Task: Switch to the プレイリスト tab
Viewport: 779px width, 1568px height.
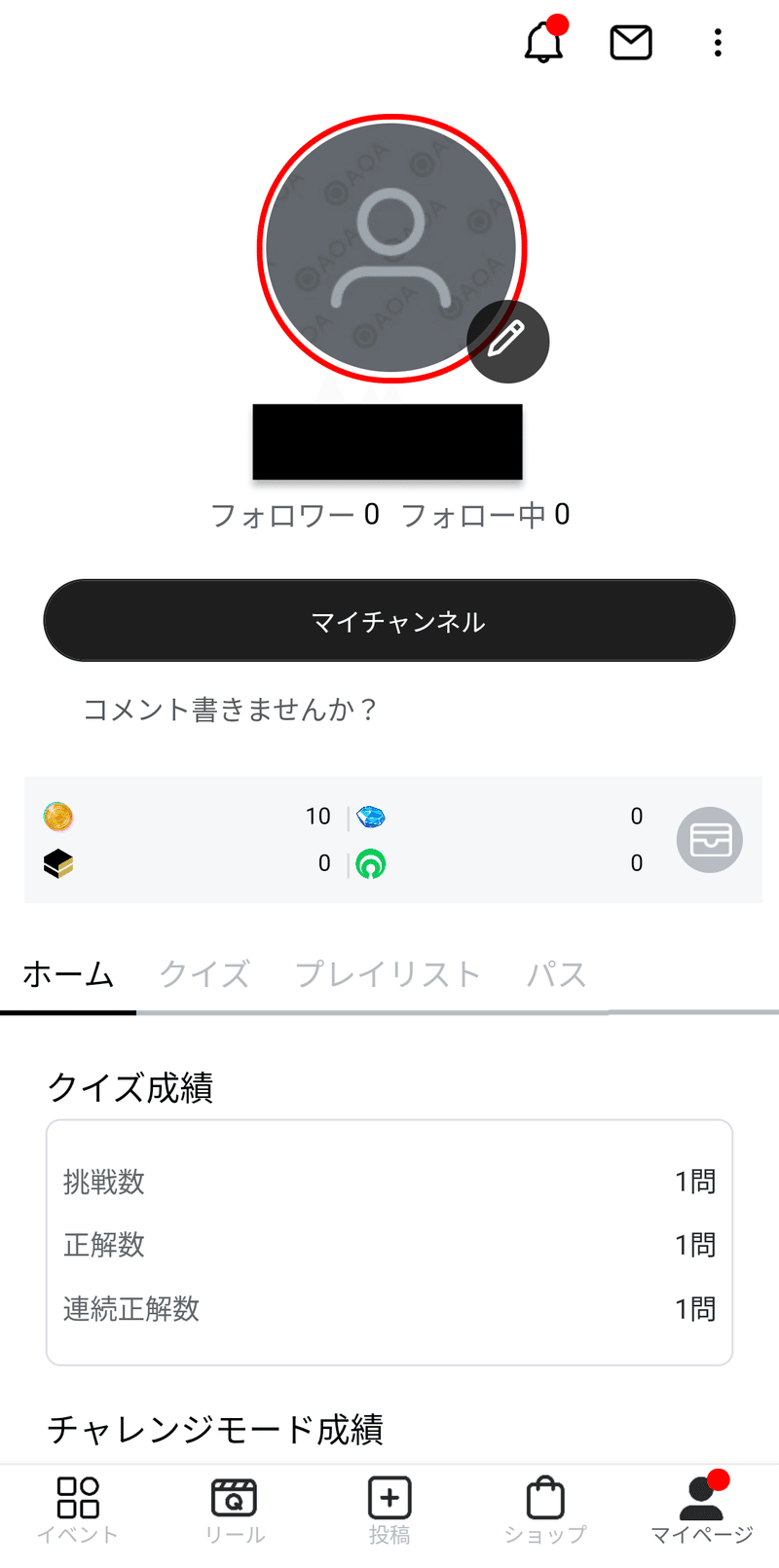Action: [x=389, y=974]
